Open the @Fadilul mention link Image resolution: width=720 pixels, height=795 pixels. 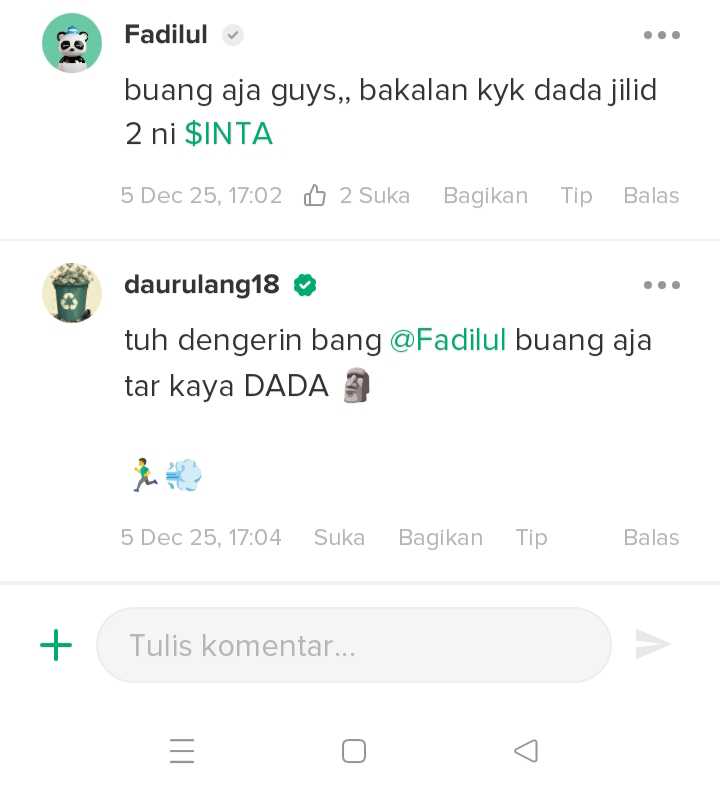[447, 340]
